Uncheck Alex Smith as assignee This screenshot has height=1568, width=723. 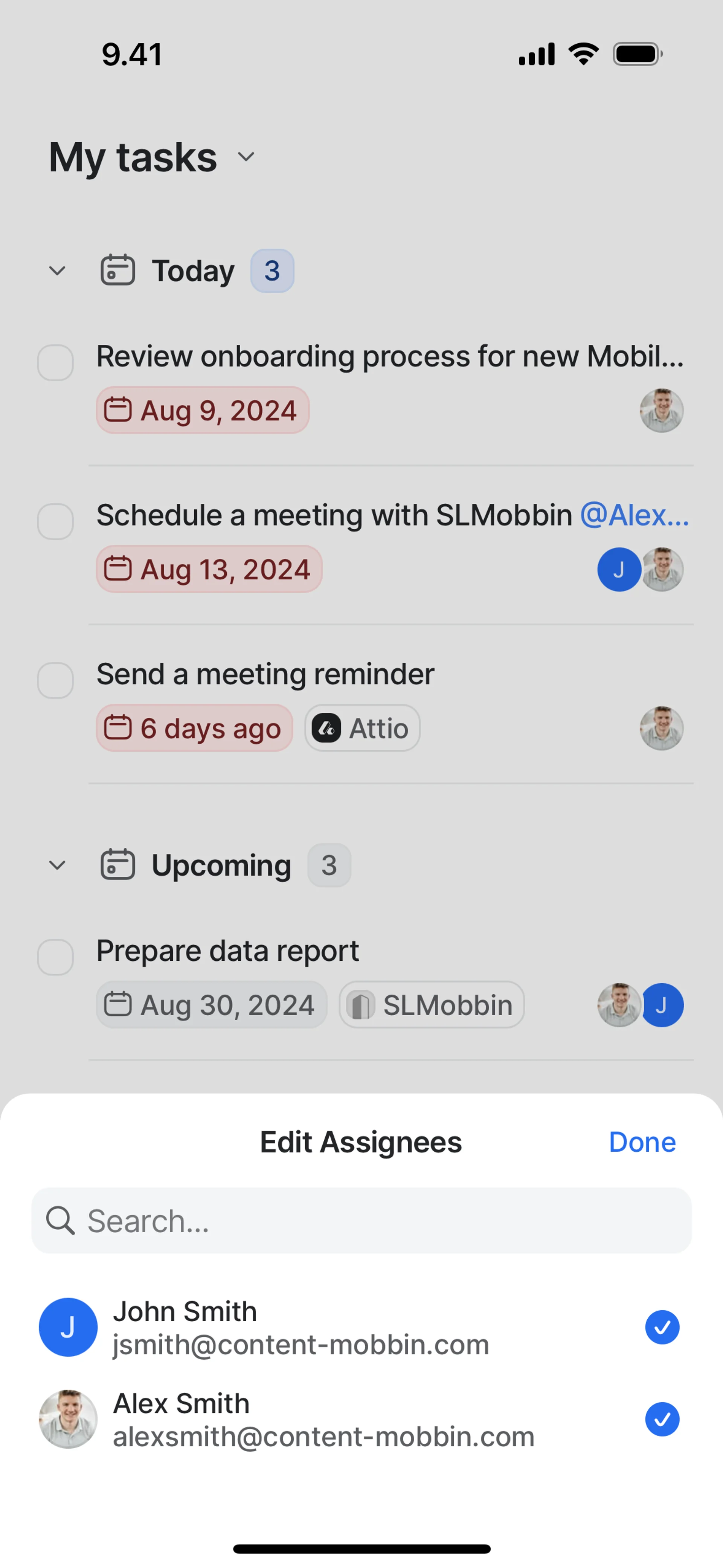tap(662, 1420)
